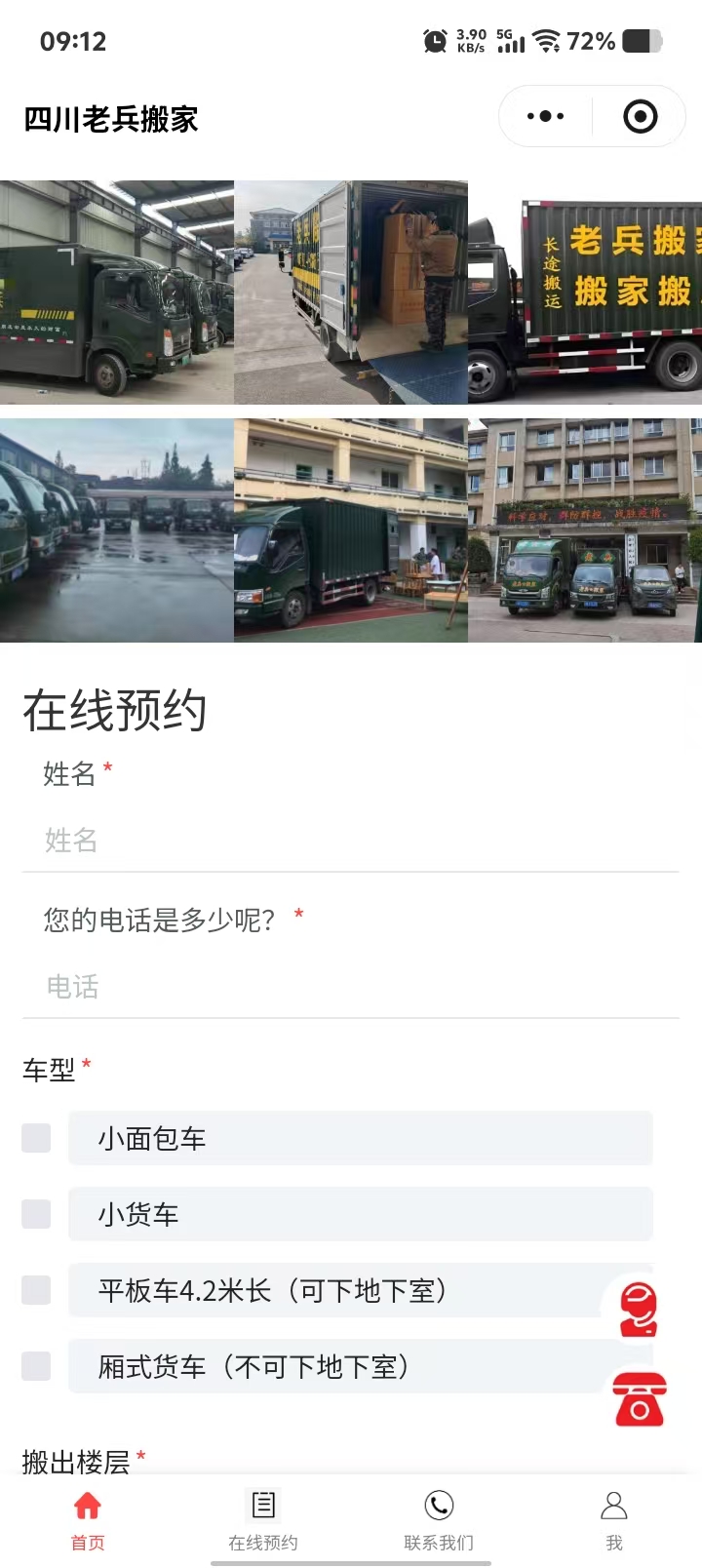This screenshot has width=702, height=1568.
Task: Tick the 厢式货车 checkbox
Action: point(36,1366)
